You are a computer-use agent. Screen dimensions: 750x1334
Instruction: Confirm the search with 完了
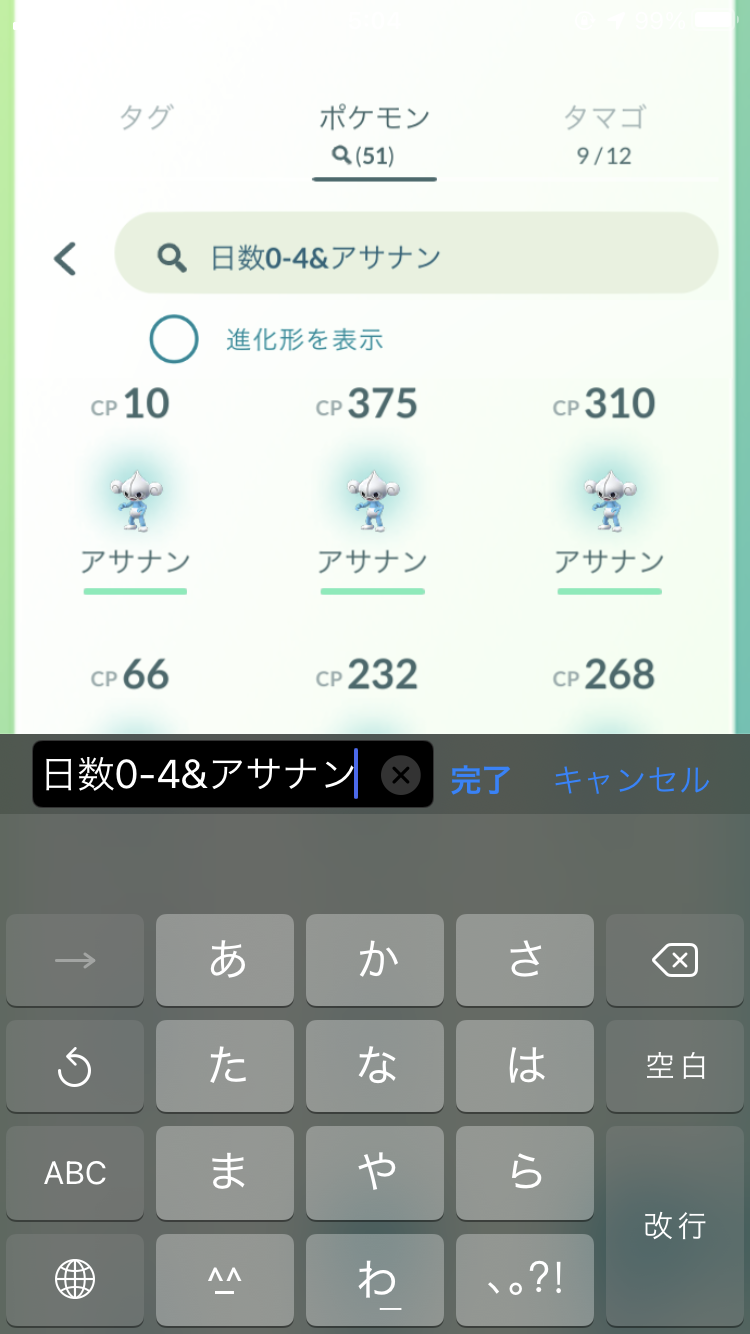tap(480, 780)
